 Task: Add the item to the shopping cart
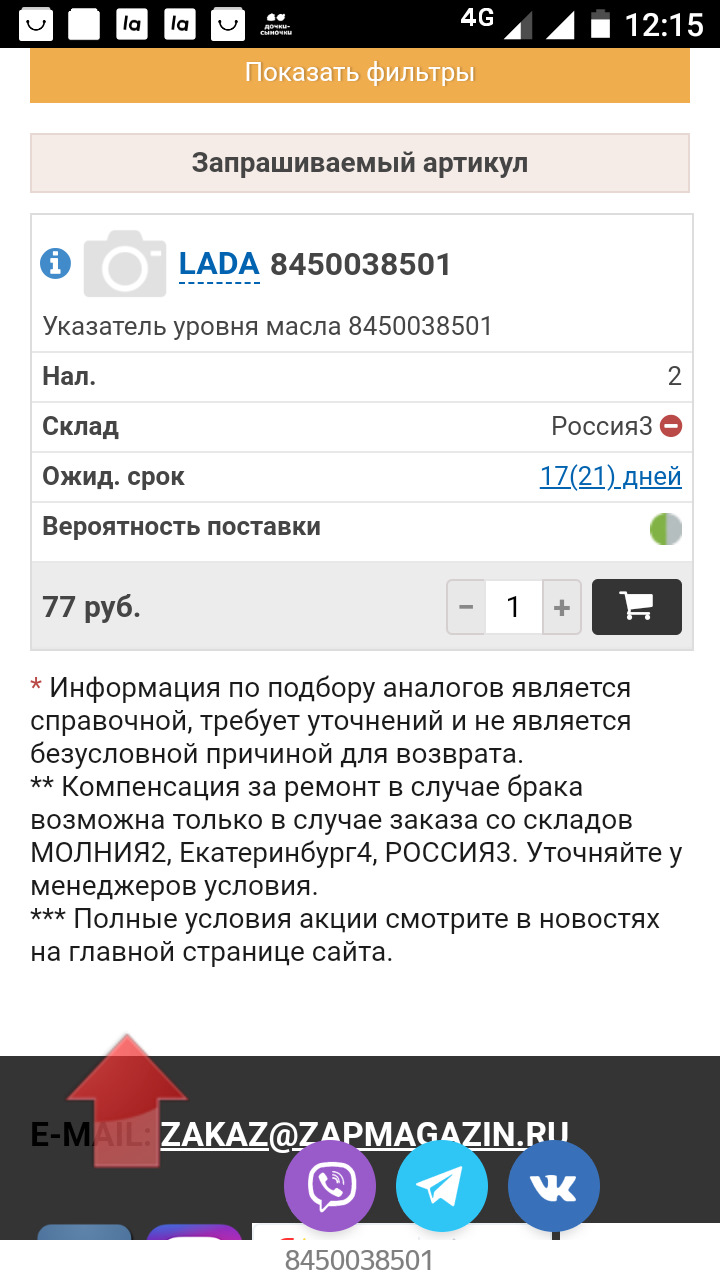[637, 607]
